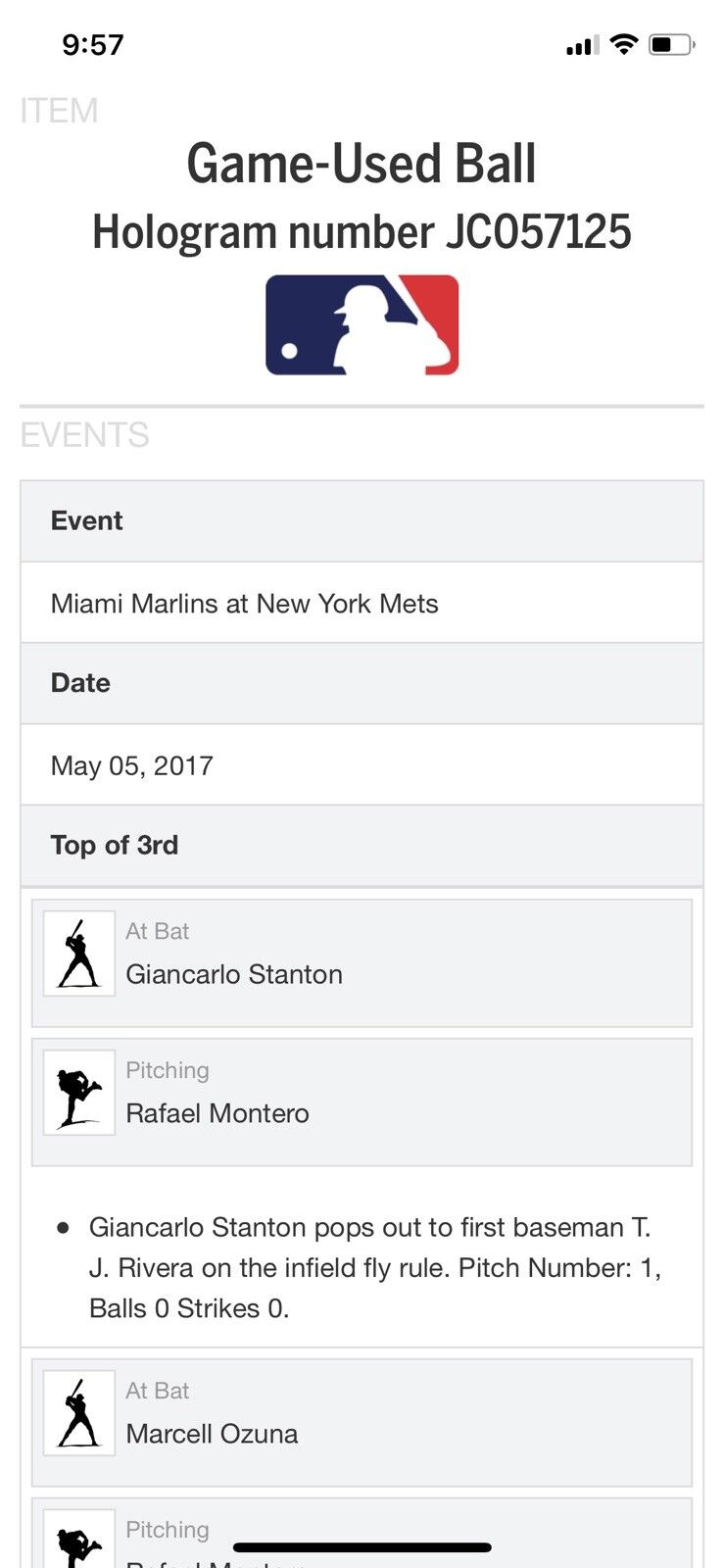This screenshot has height=1568, width=724.
Task: Click the ITEM section label
Action: 57,111
